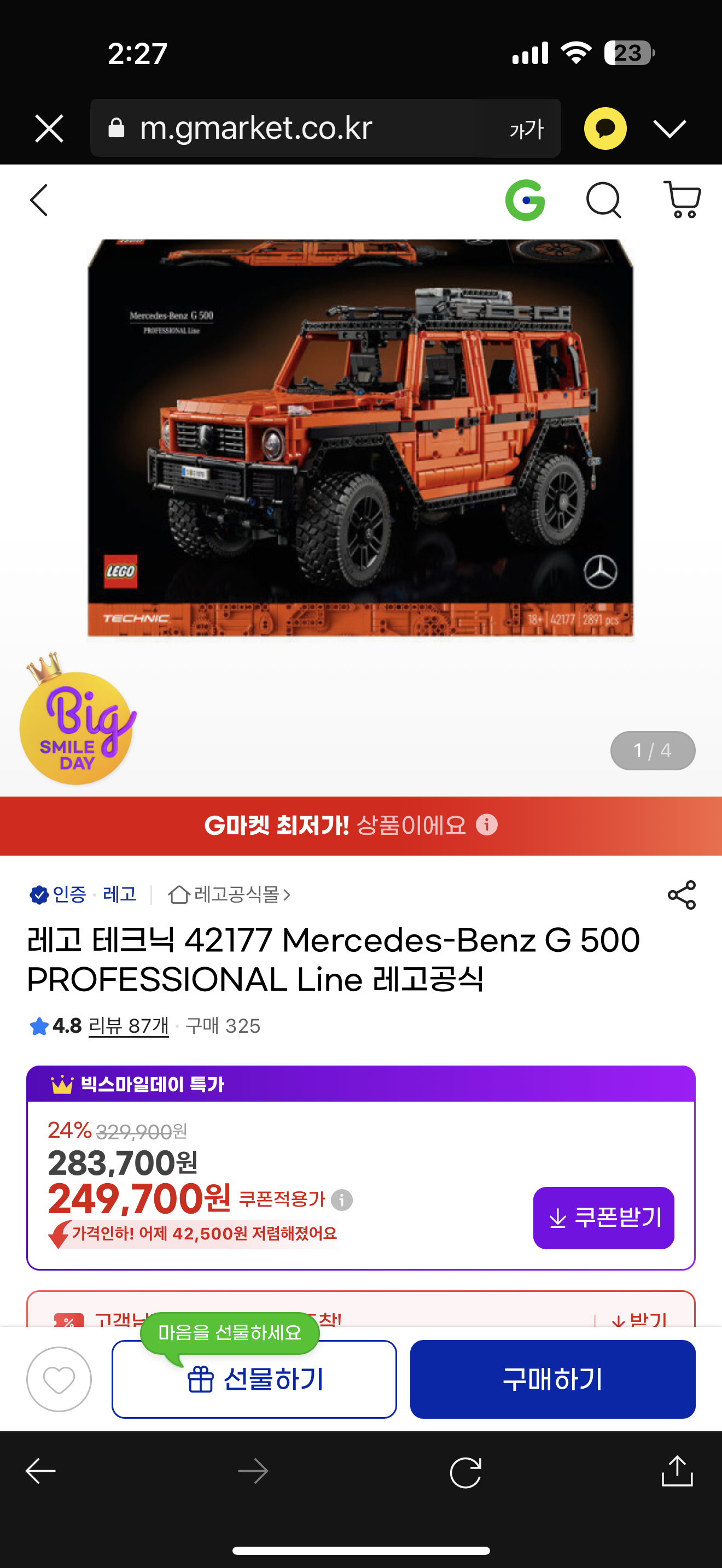Expand the browser dropdown chevron
Image resolution: width=722 pixels, height=1568 pixels.
(669, 129)
